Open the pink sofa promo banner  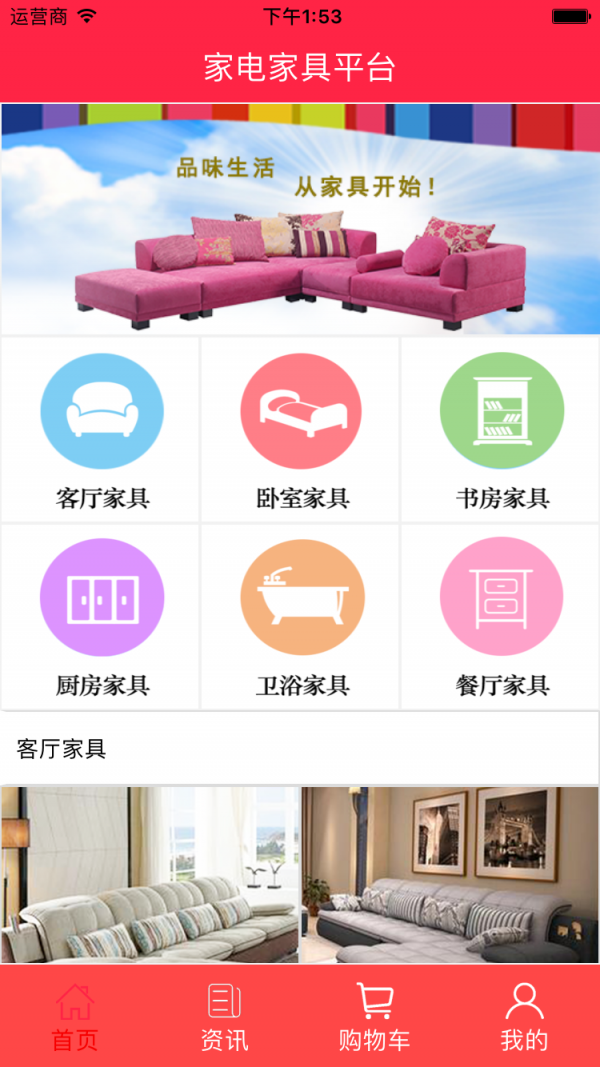300,219
